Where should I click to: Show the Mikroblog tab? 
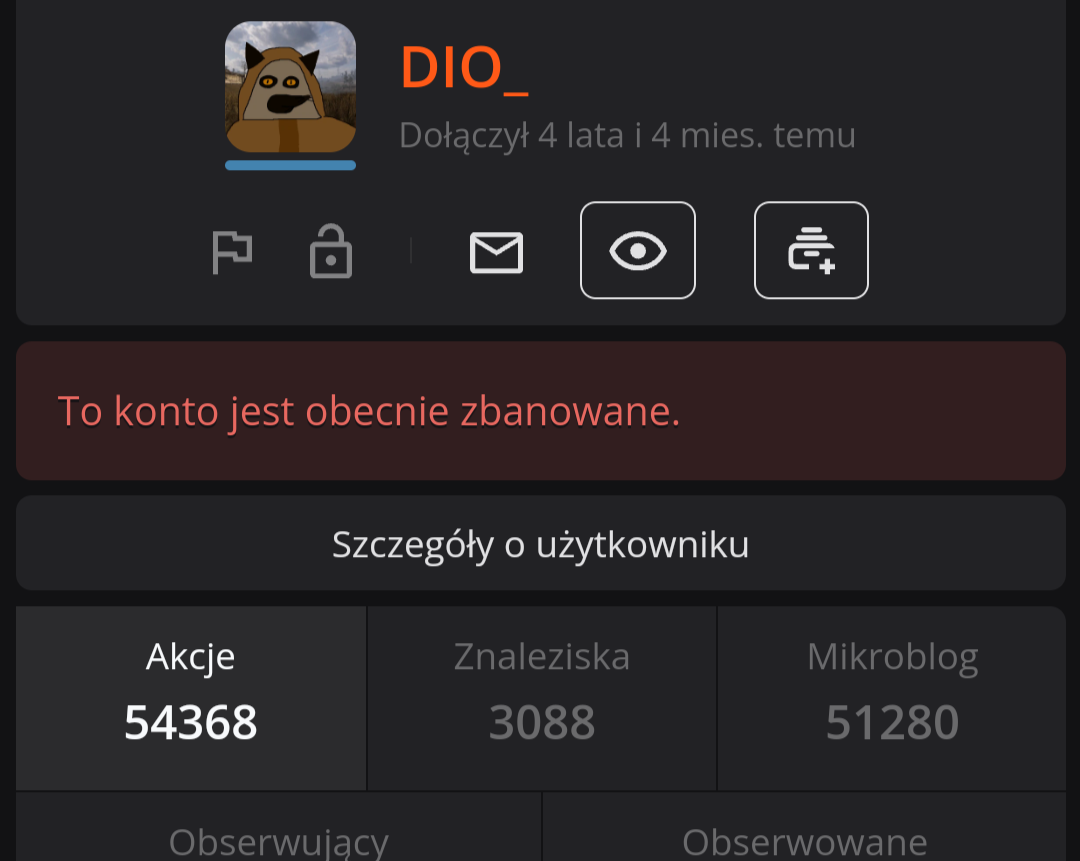[892, 698]
